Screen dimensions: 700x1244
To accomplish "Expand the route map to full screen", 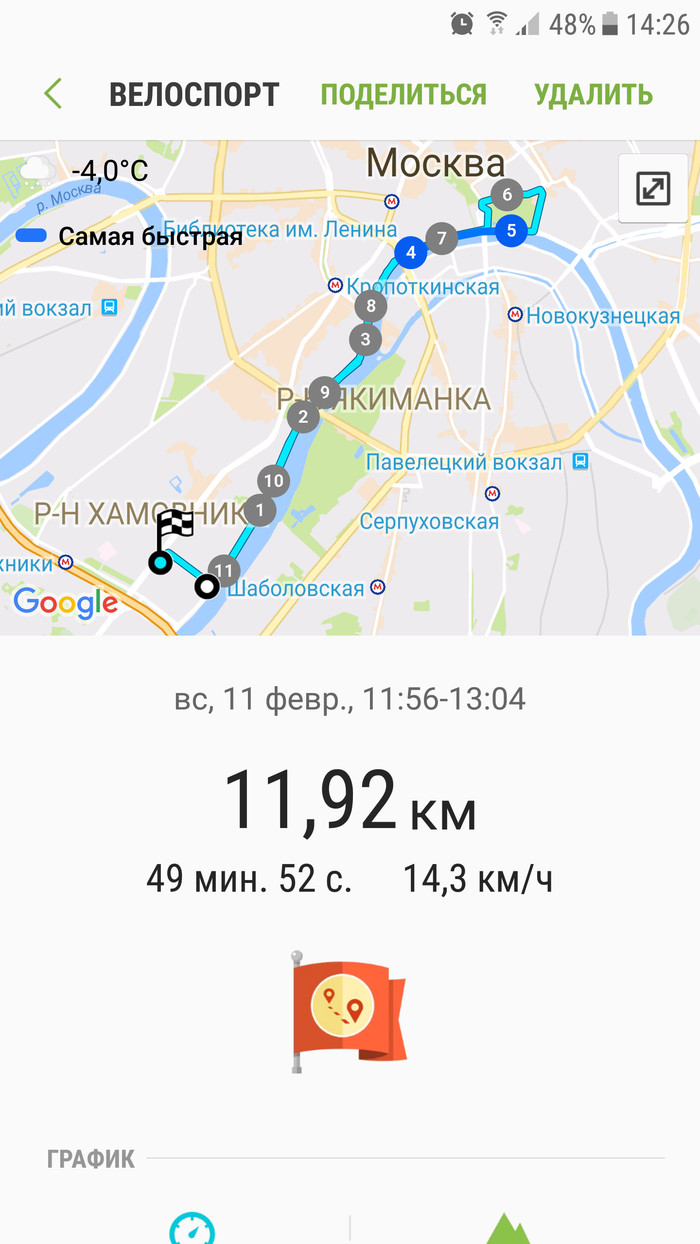I will (x=653, y=188).
